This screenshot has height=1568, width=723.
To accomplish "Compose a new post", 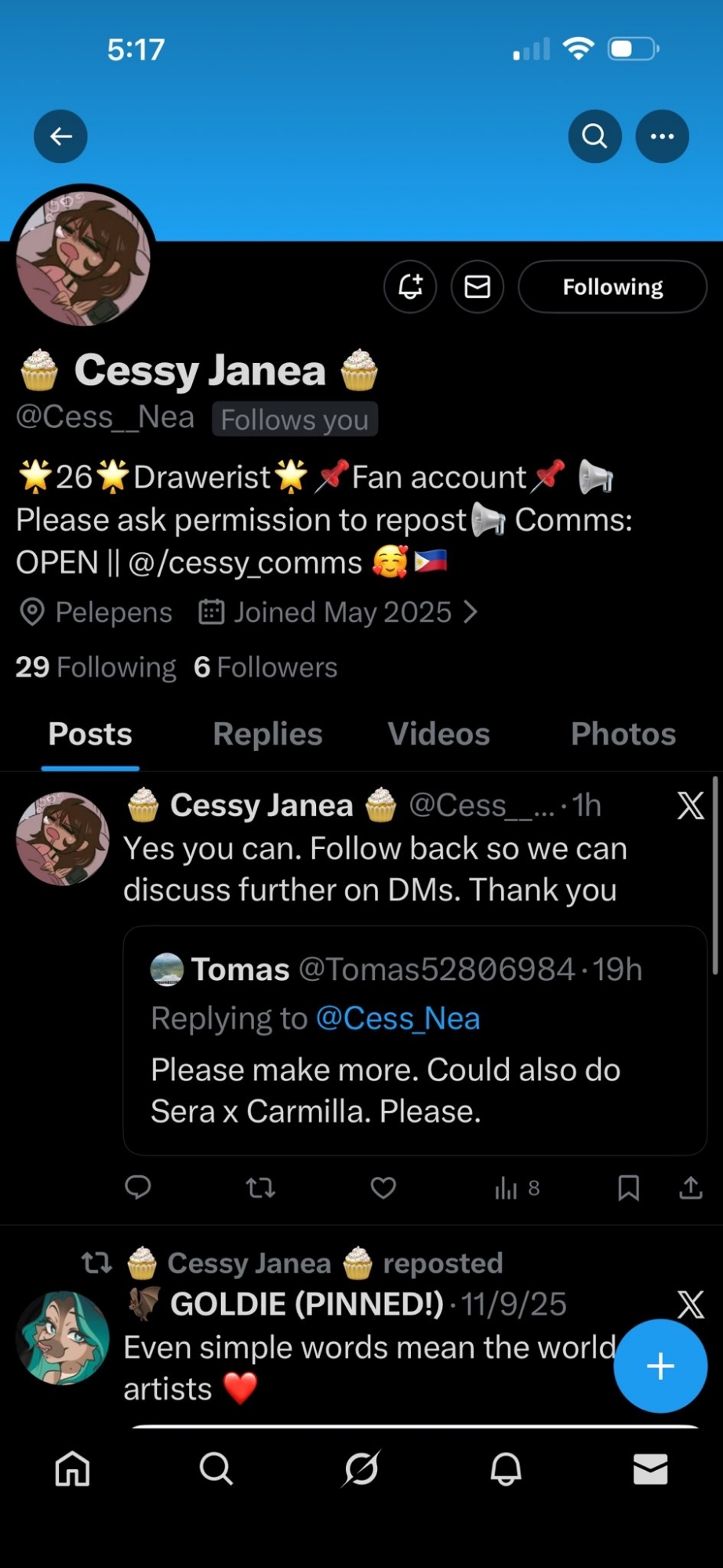I will coord(660,1366).
